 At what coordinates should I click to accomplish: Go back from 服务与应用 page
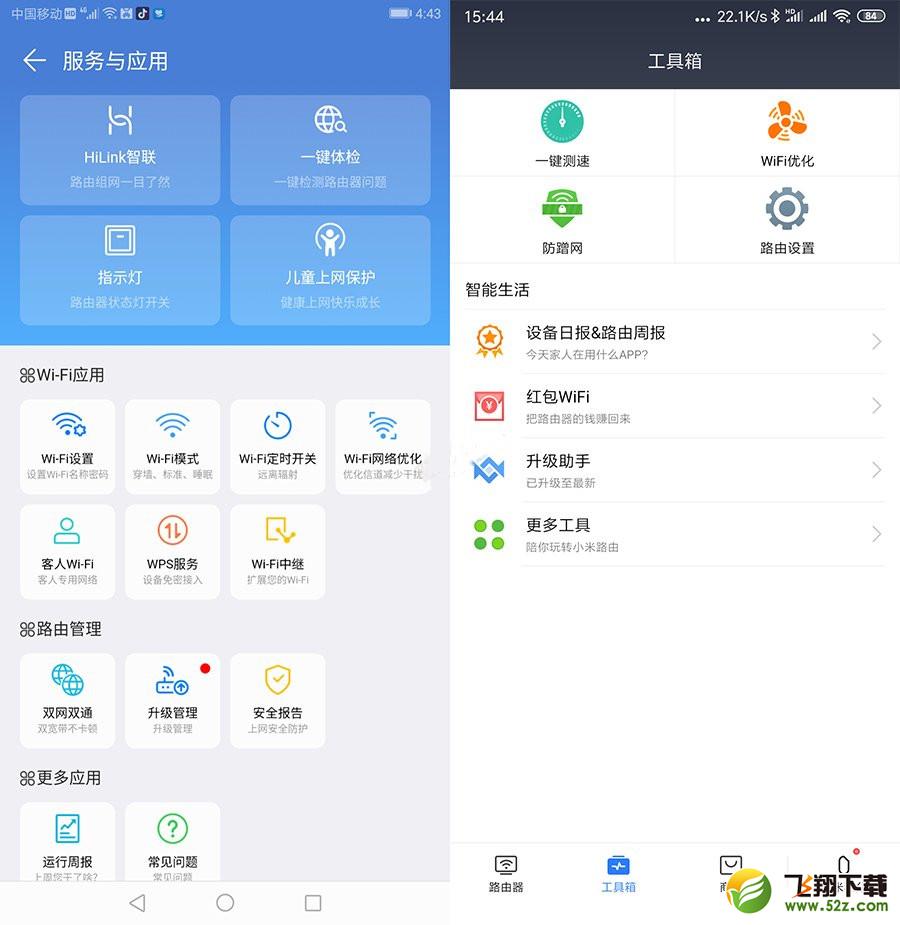click(x=34, y=61)
